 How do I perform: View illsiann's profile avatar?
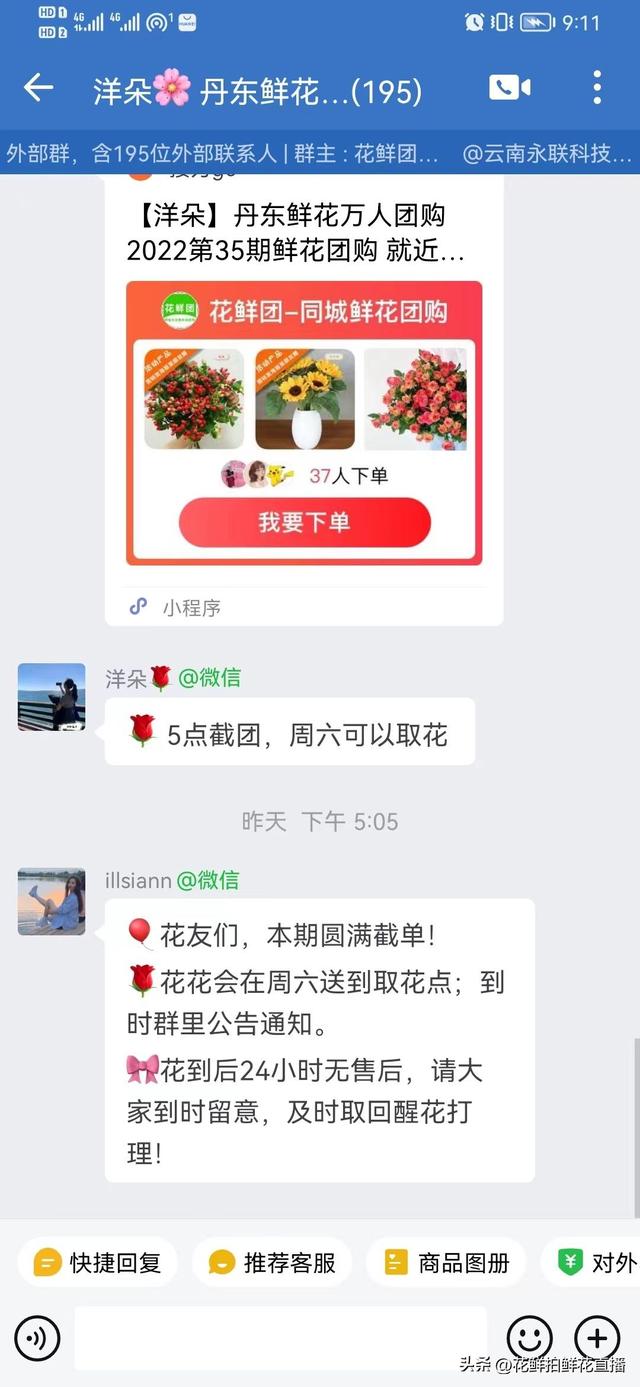(x=52, y=901)
